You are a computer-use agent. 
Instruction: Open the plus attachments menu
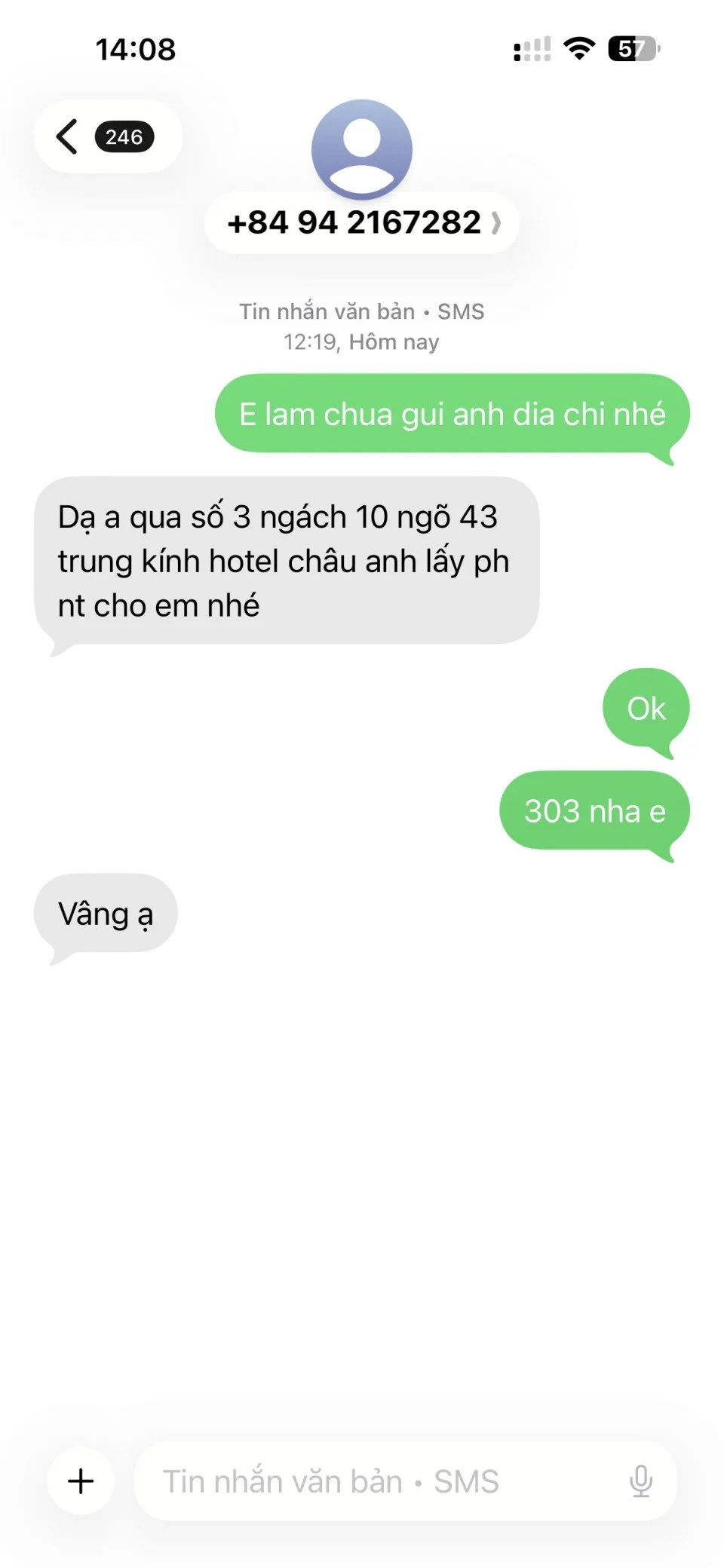(x=81, y=1481)
